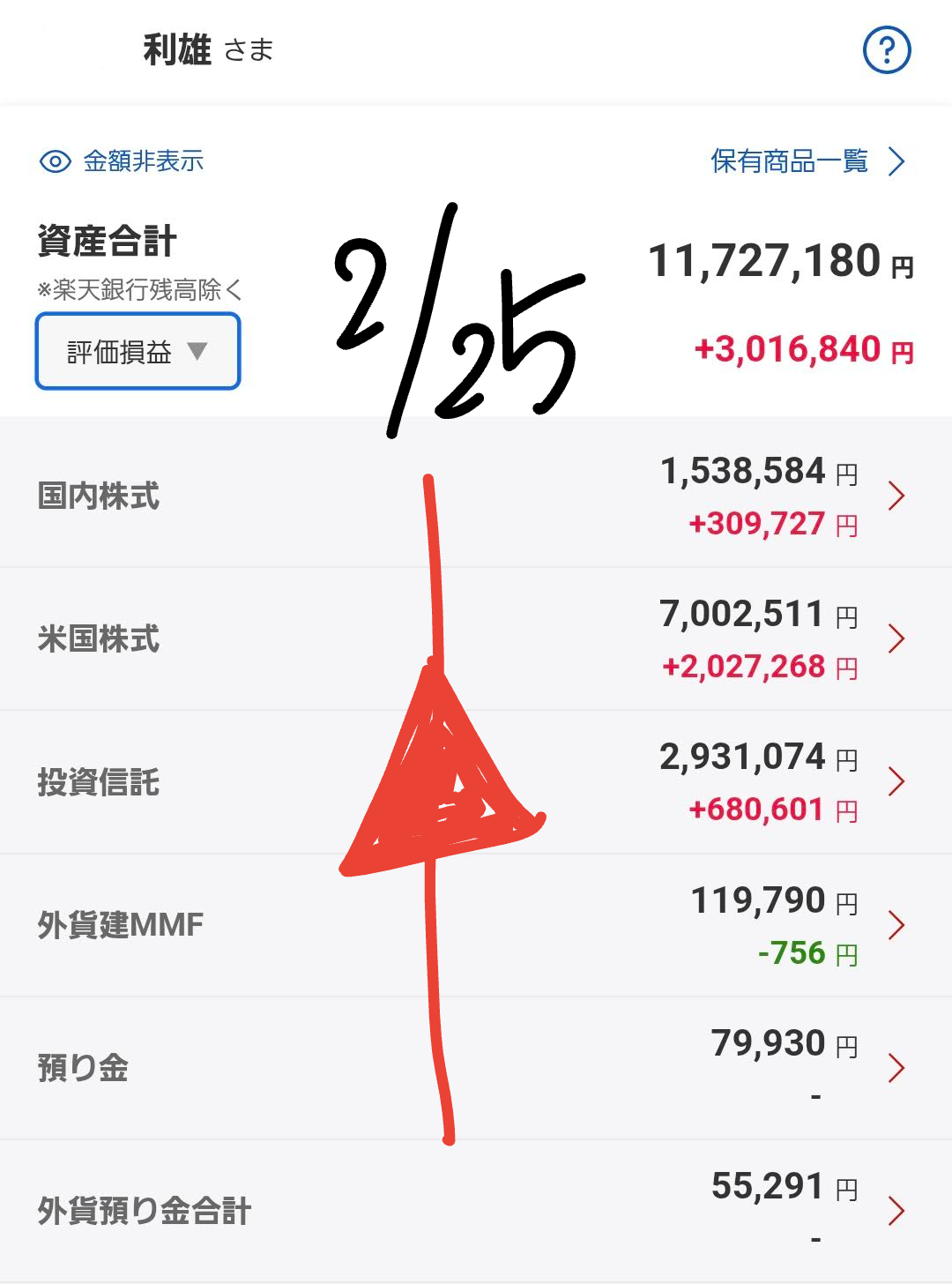This screenshot has height=1284, width=952.
Task: View 米国株式 holdings
Action: [x=476, y=638]
